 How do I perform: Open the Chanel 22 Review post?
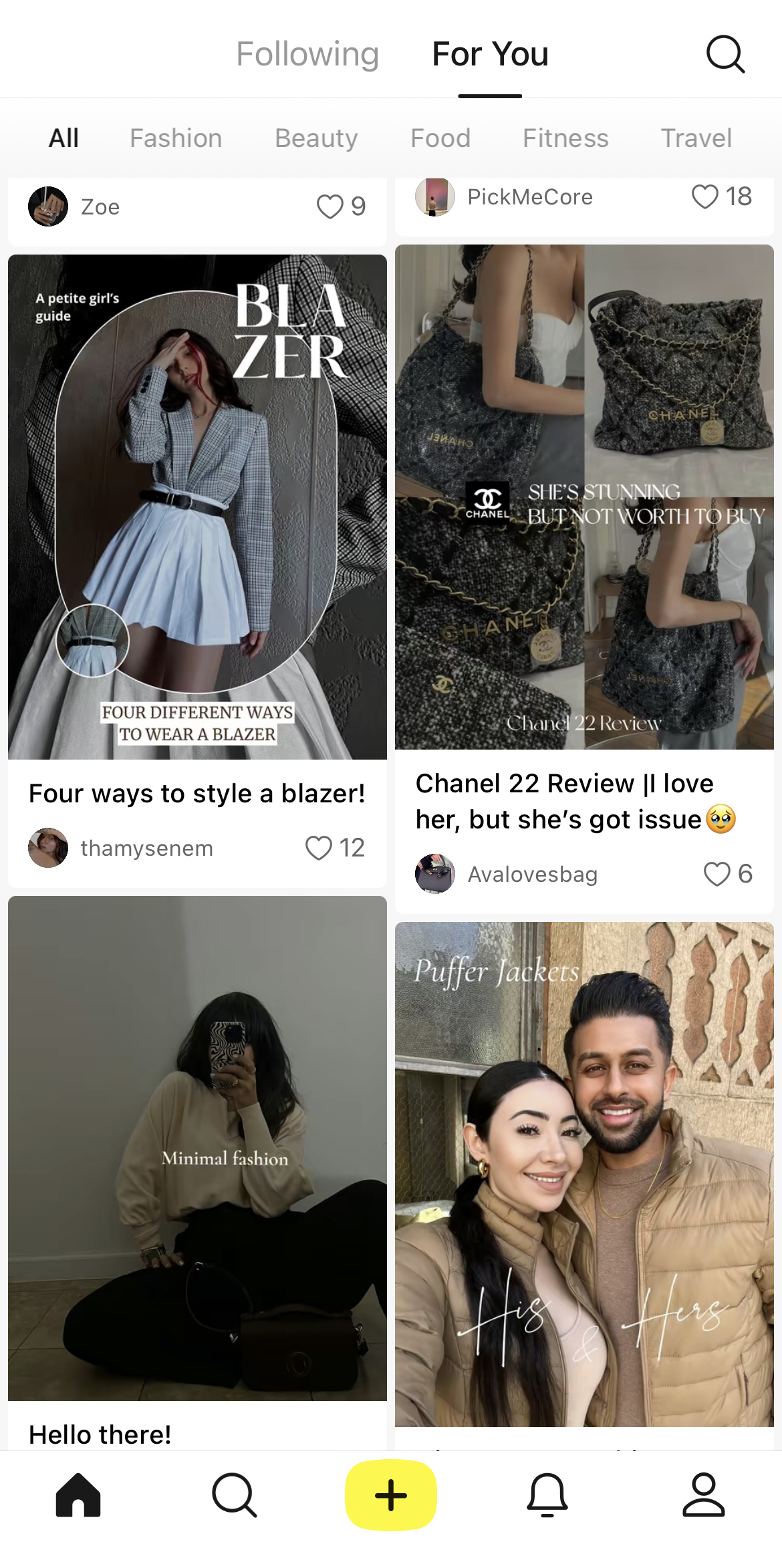pos(584,497)
